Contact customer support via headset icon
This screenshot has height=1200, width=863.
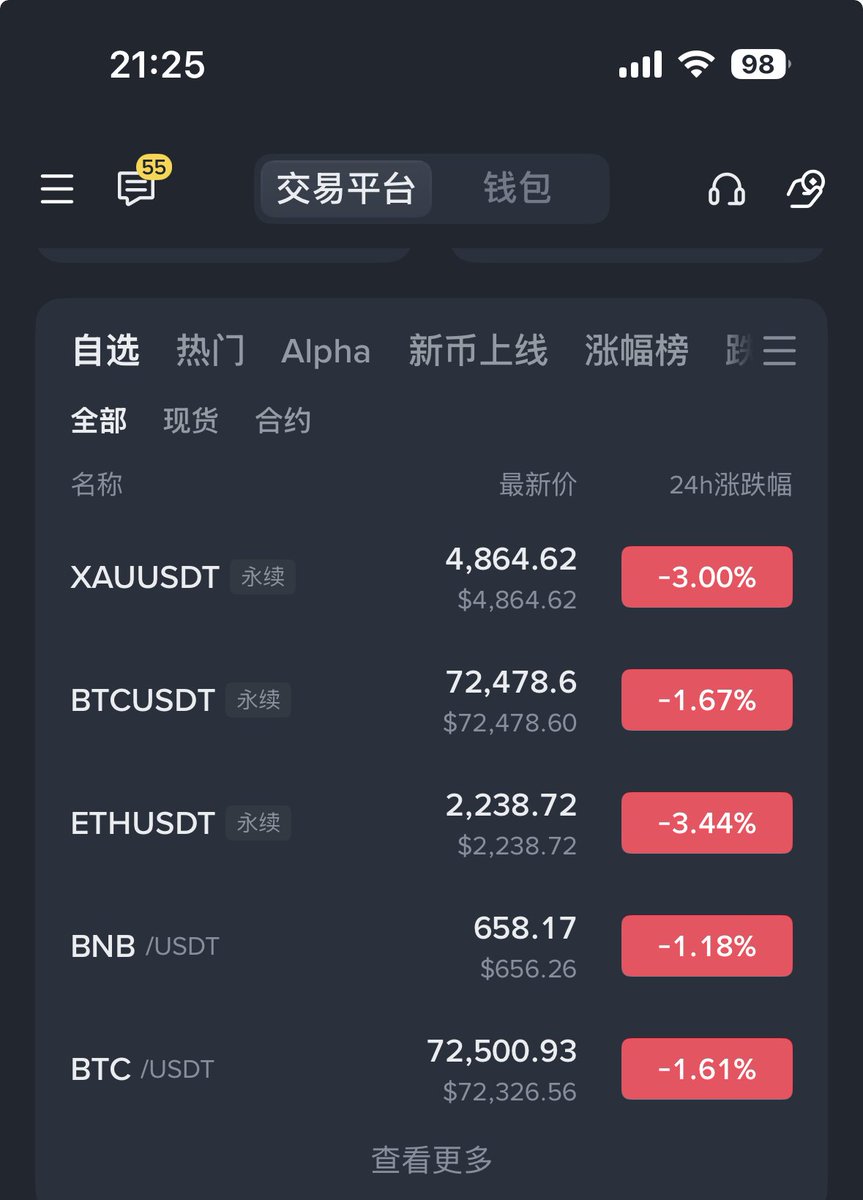tap(726, 188)
